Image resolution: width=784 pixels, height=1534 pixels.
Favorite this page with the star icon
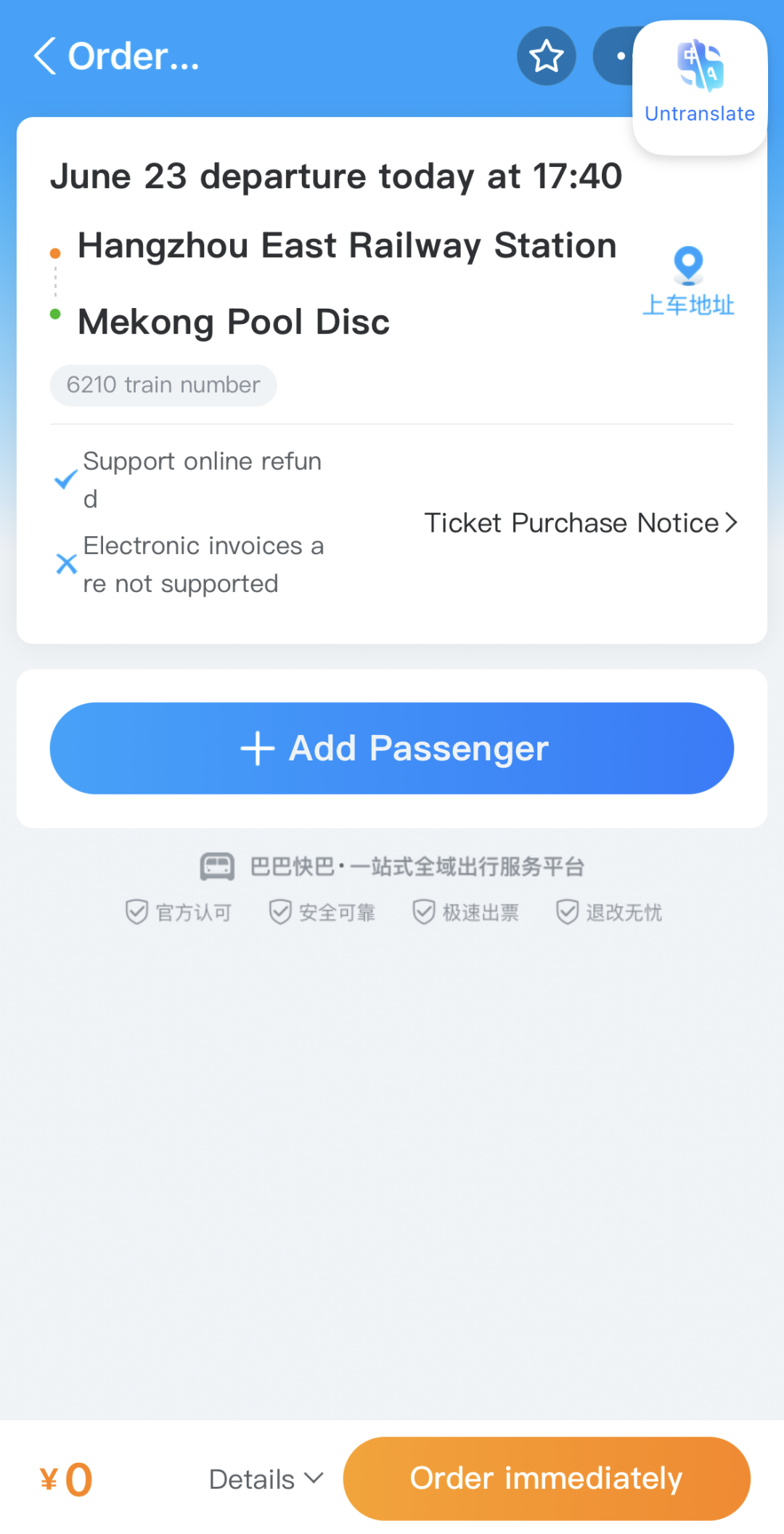[546, 56]
